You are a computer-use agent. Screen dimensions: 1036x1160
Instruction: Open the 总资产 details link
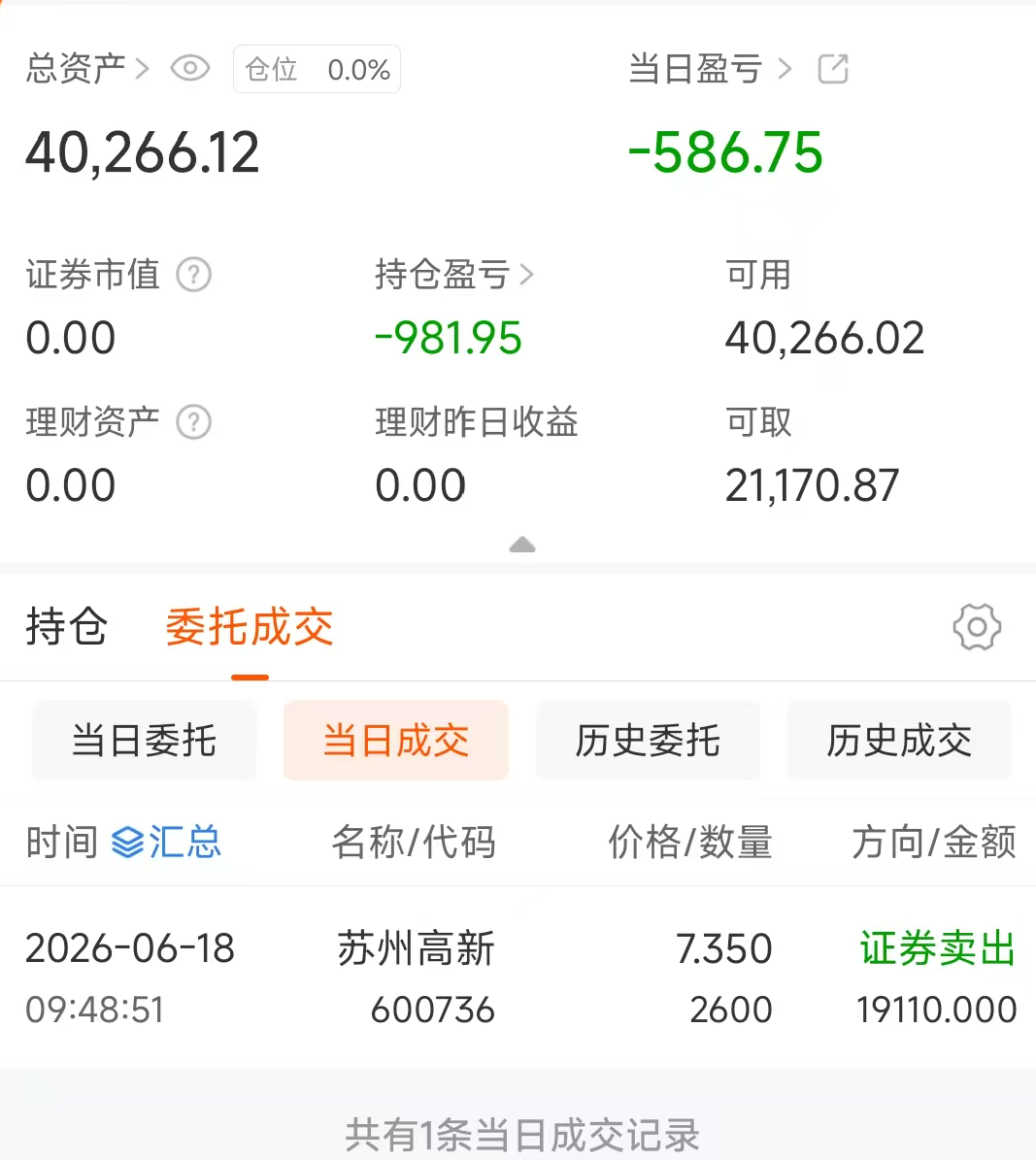coord(87,69)
